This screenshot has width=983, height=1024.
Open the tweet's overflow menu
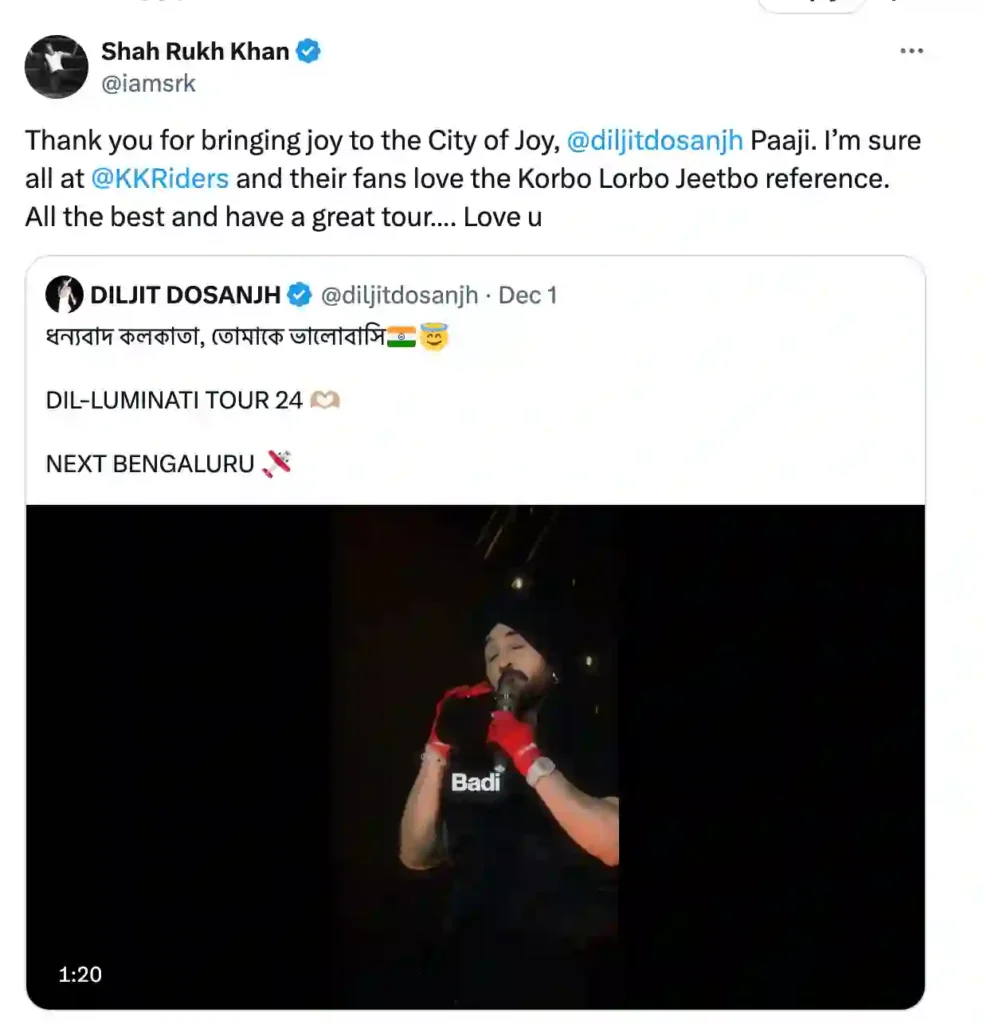911,52
